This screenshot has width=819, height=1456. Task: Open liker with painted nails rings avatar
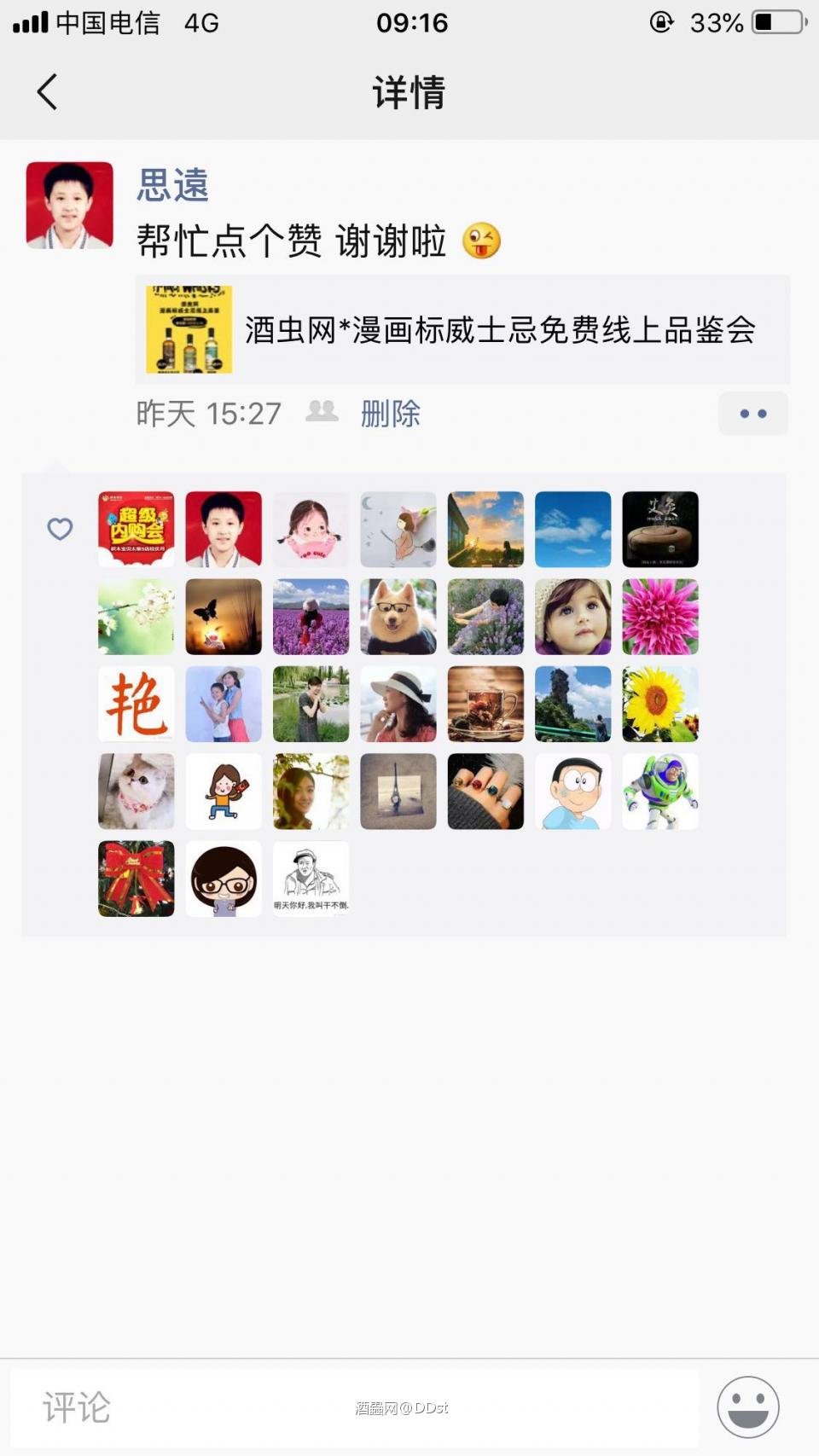485,792
